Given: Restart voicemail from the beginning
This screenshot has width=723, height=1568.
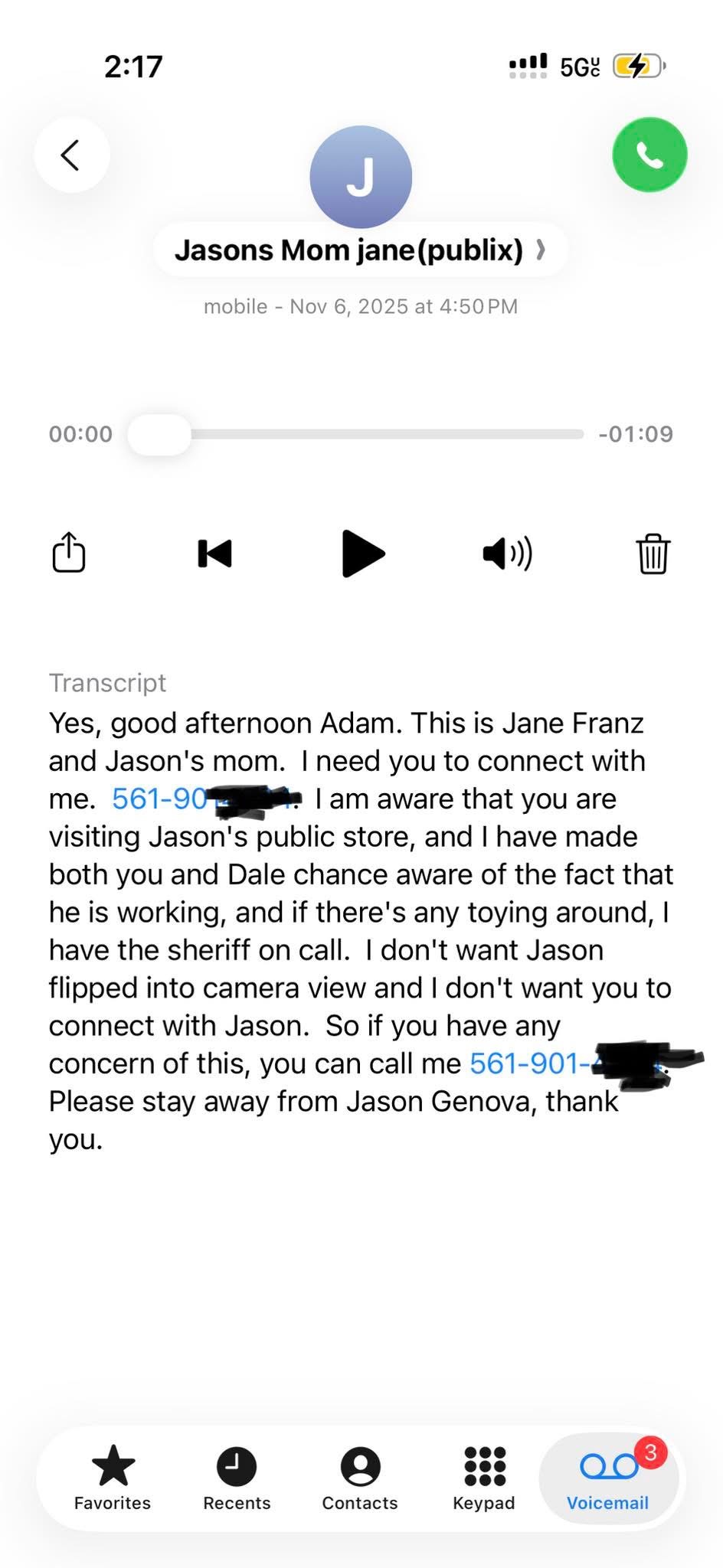Looking at the screenshot, I should click(214, 554).
